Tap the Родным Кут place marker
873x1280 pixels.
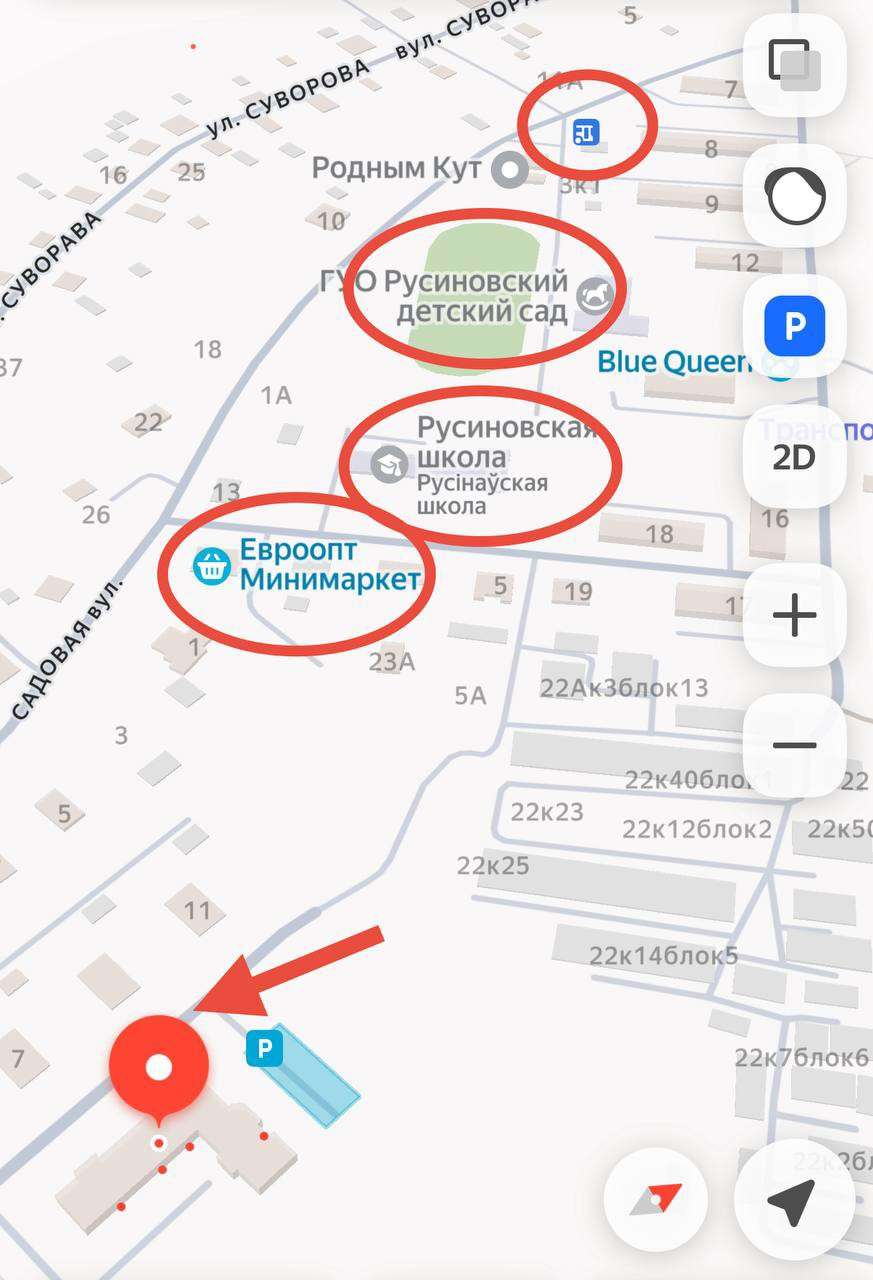(511, 171)
